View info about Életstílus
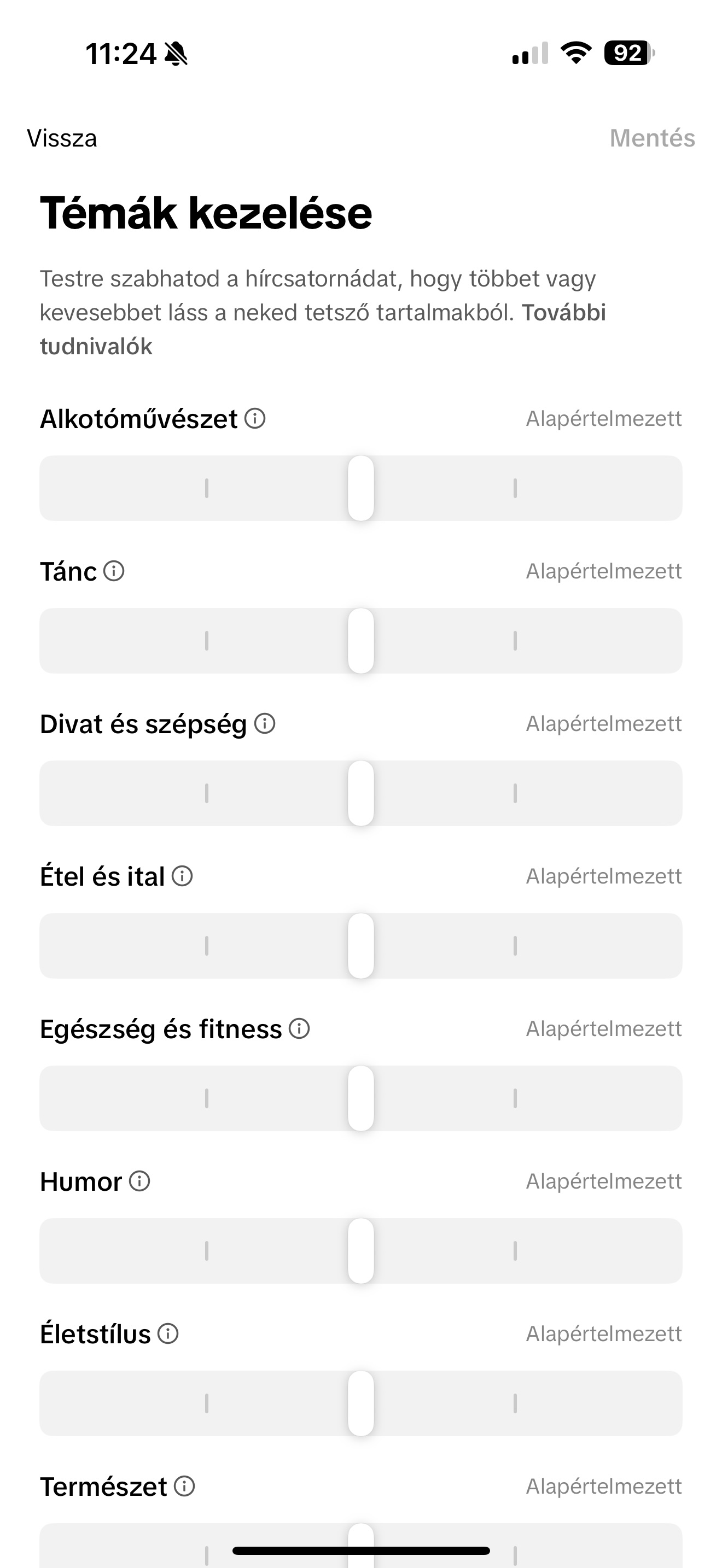Image resolution: width=722 pixels, height=1568 pixels. pos(168,1333)
